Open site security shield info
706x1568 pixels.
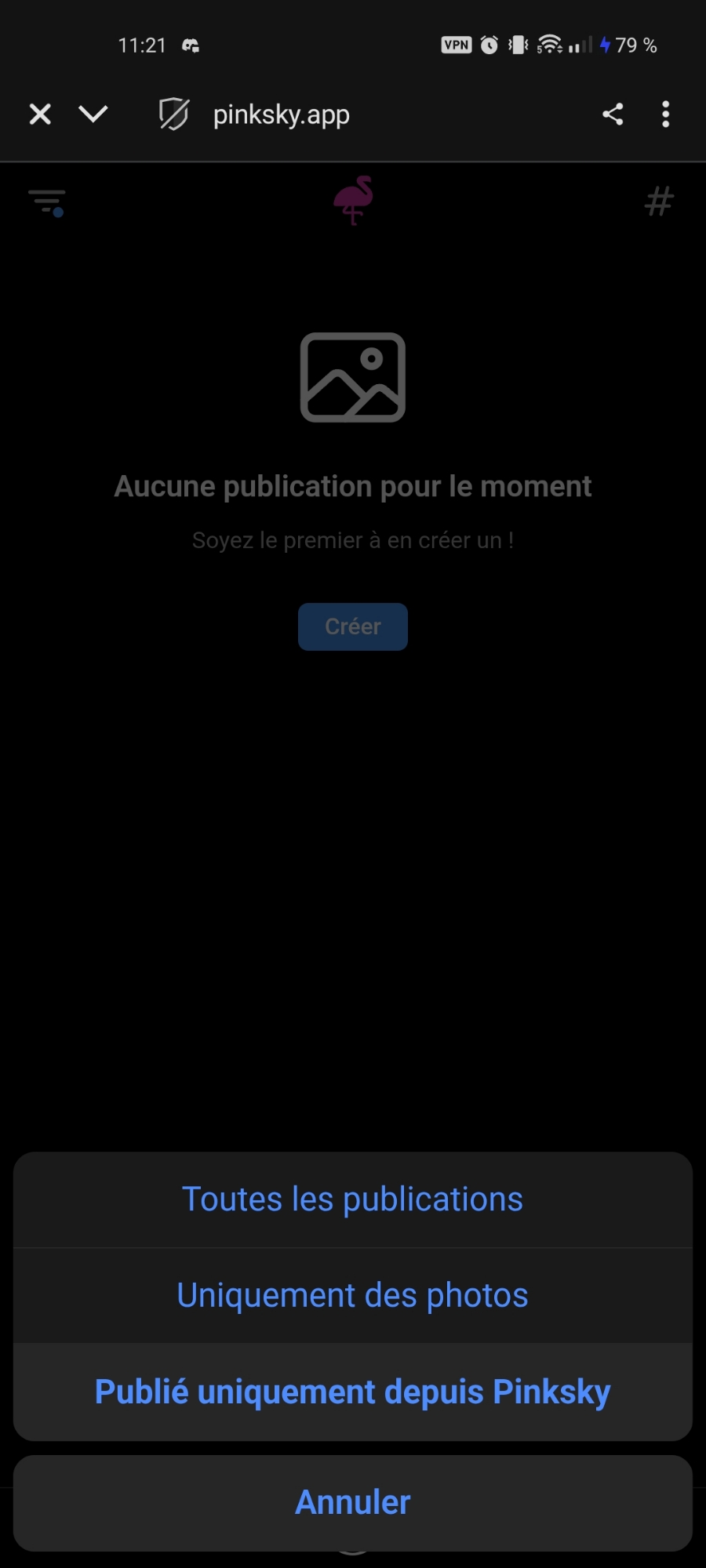[x=173, y=114]
